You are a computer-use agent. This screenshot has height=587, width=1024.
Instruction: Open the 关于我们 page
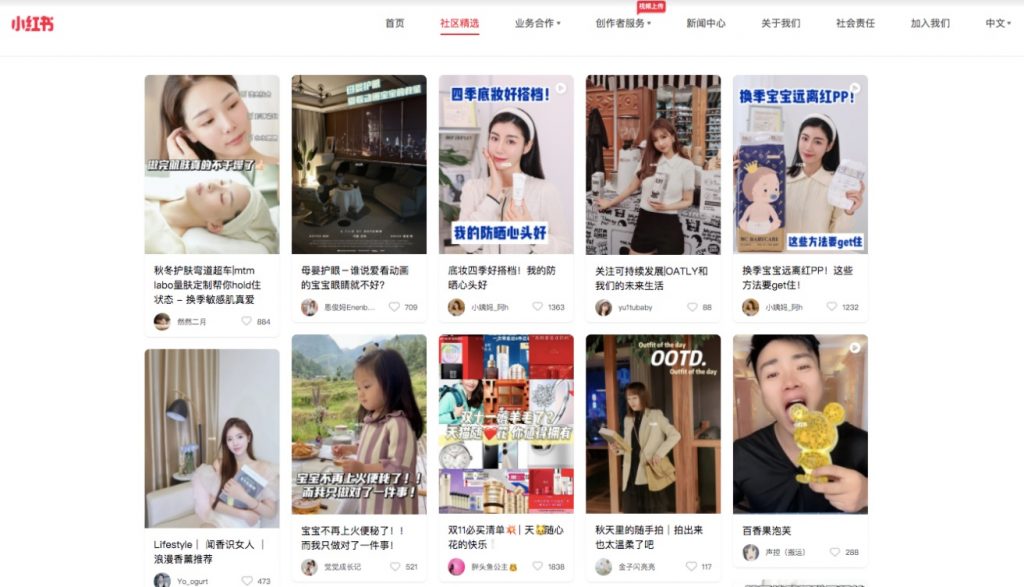tap(780, 23)
